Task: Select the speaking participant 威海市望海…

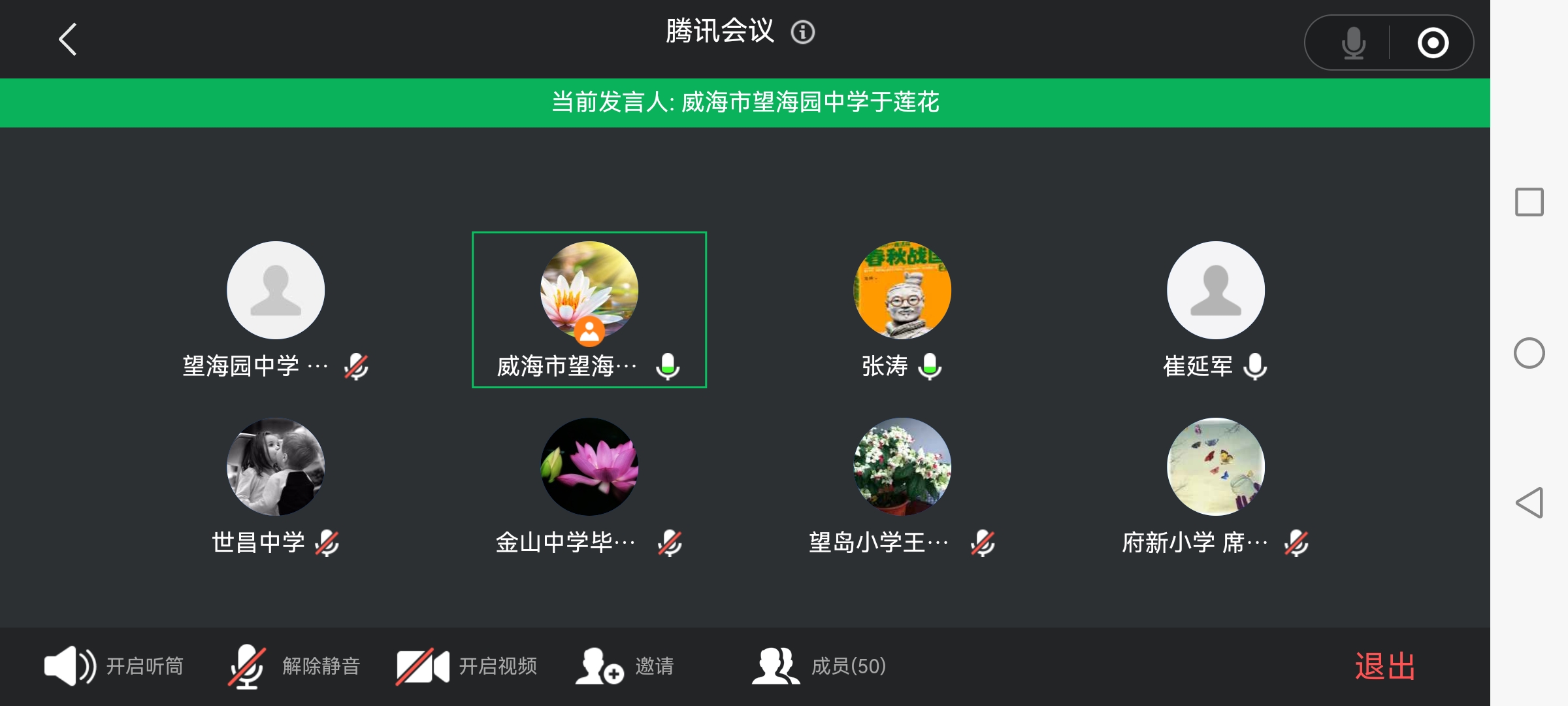Action: coord(589,291)
